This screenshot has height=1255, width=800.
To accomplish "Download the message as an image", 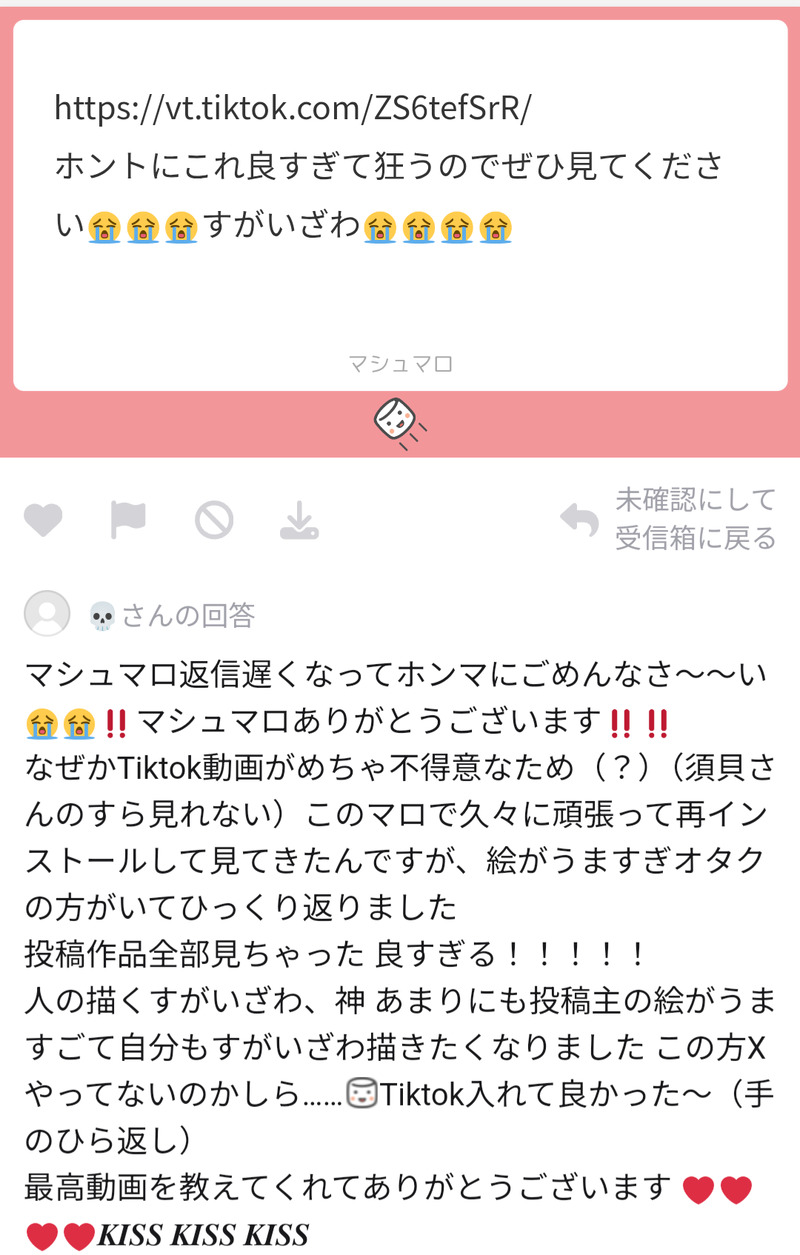I will [299, 520].
